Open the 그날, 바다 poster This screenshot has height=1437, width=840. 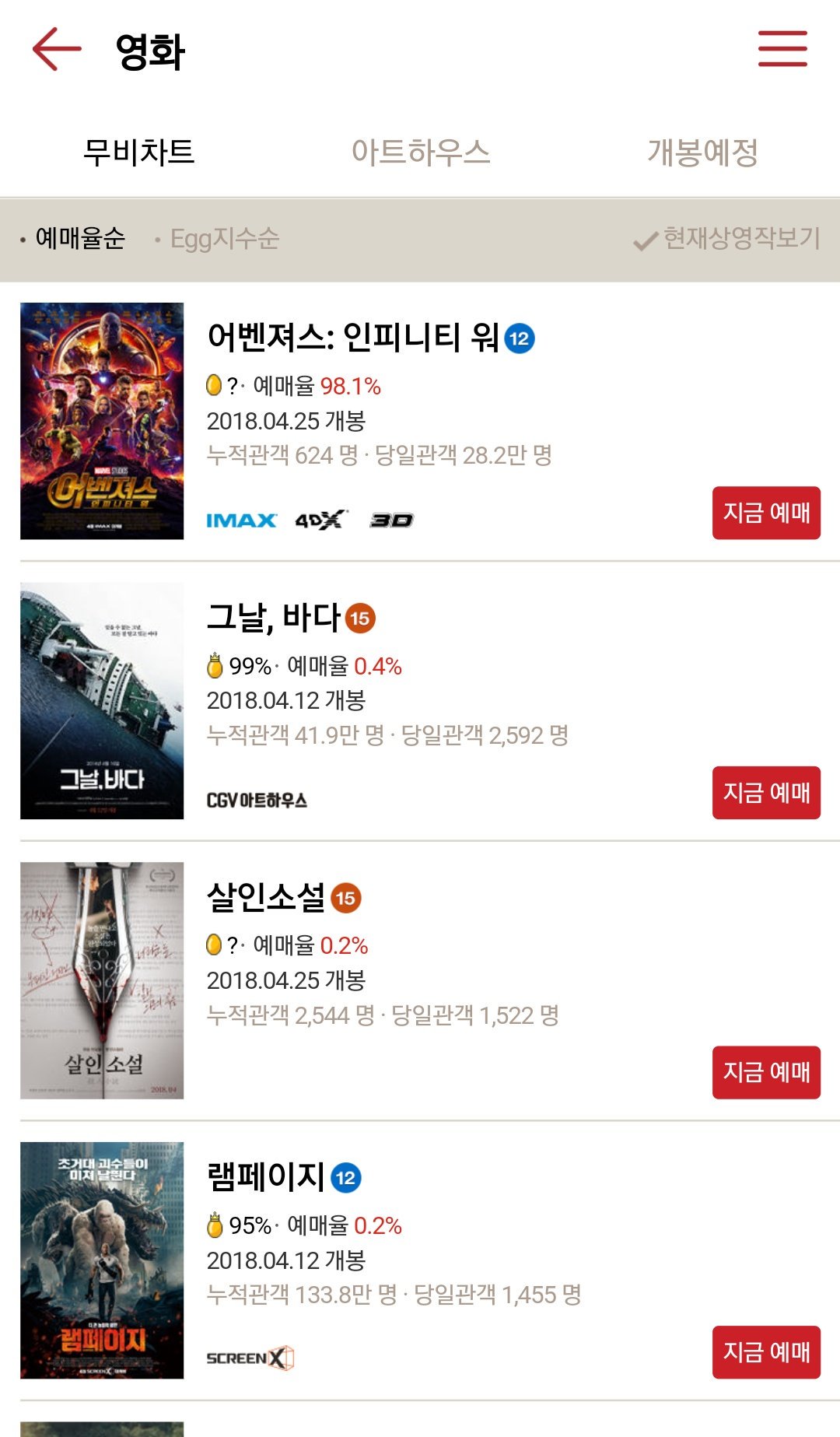click(x=102, y=700)
